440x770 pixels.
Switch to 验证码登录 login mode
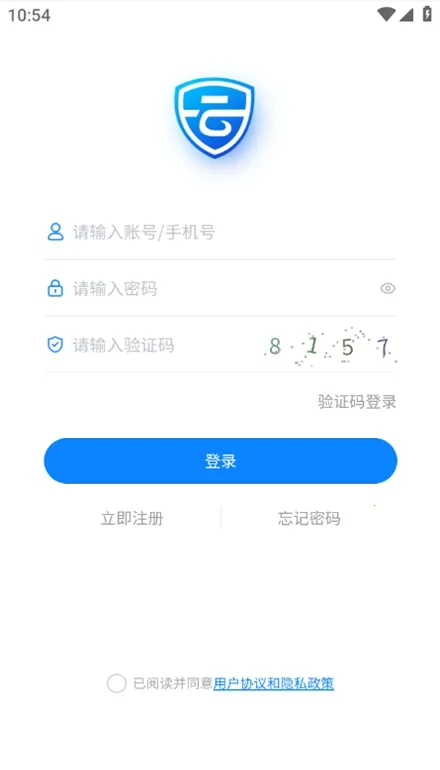(x=357, y=402)
